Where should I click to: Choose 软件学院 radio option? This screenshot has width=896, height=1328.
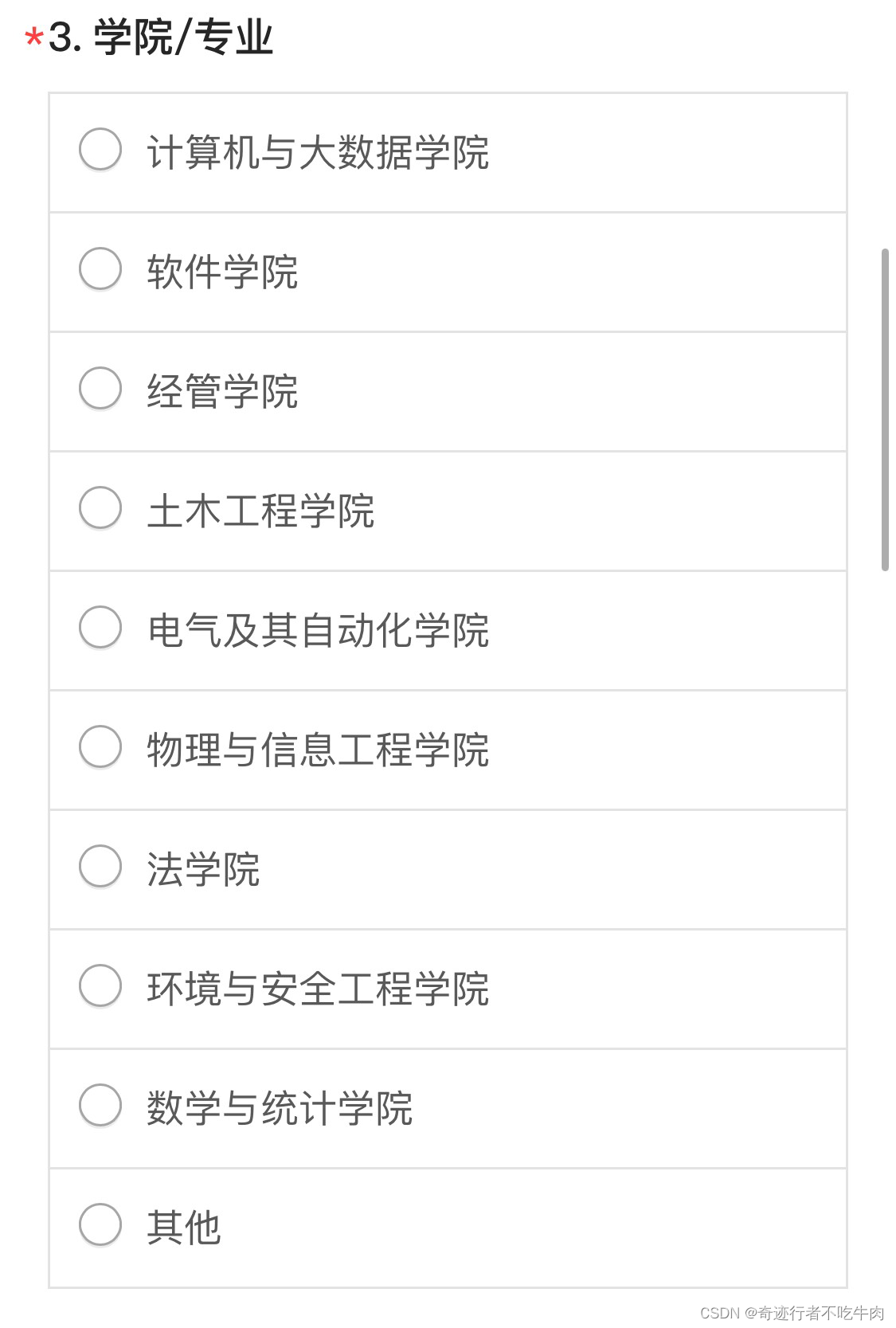pos(100,268)
